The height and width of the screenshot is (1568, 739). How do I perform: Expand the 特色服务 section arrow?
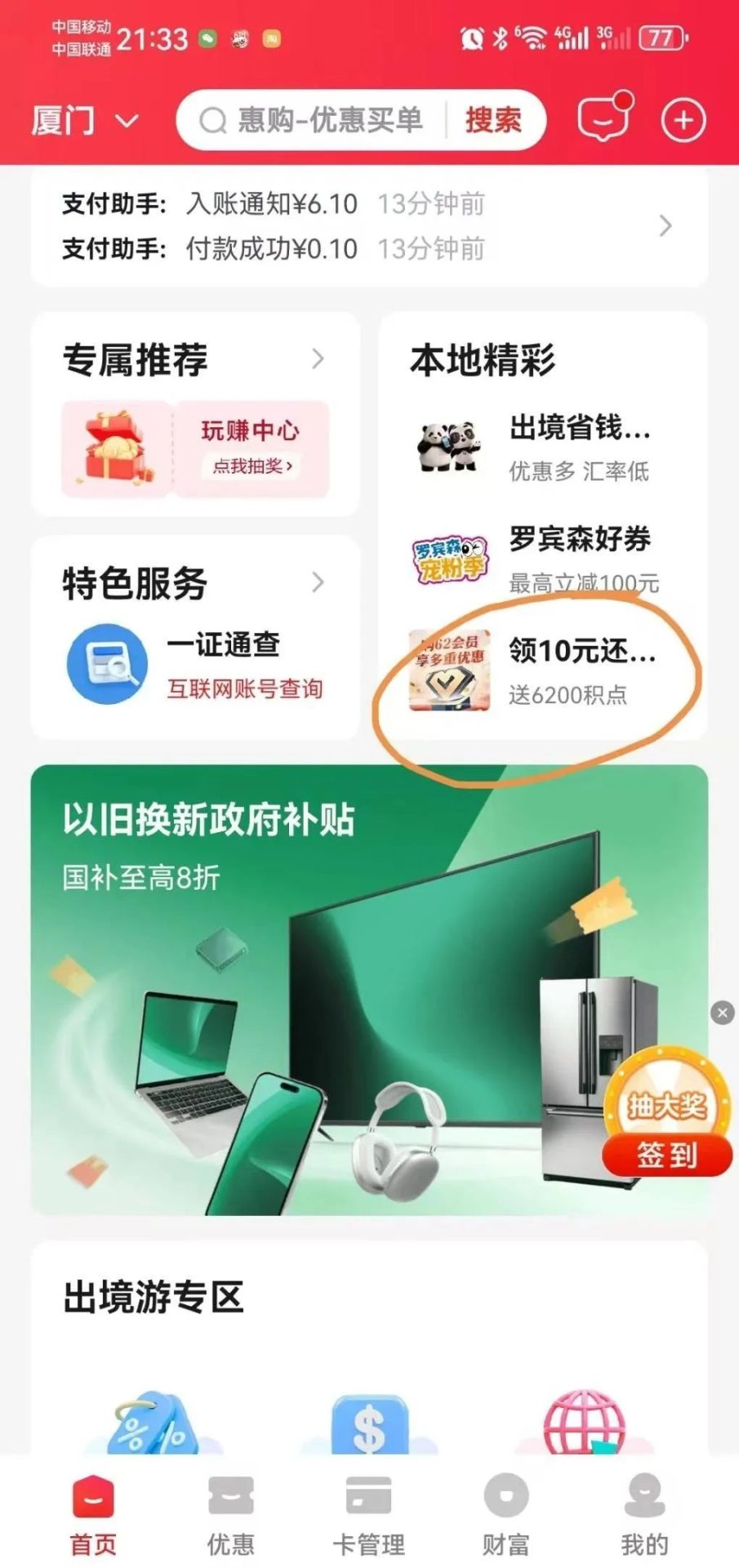tap(318, 582)
